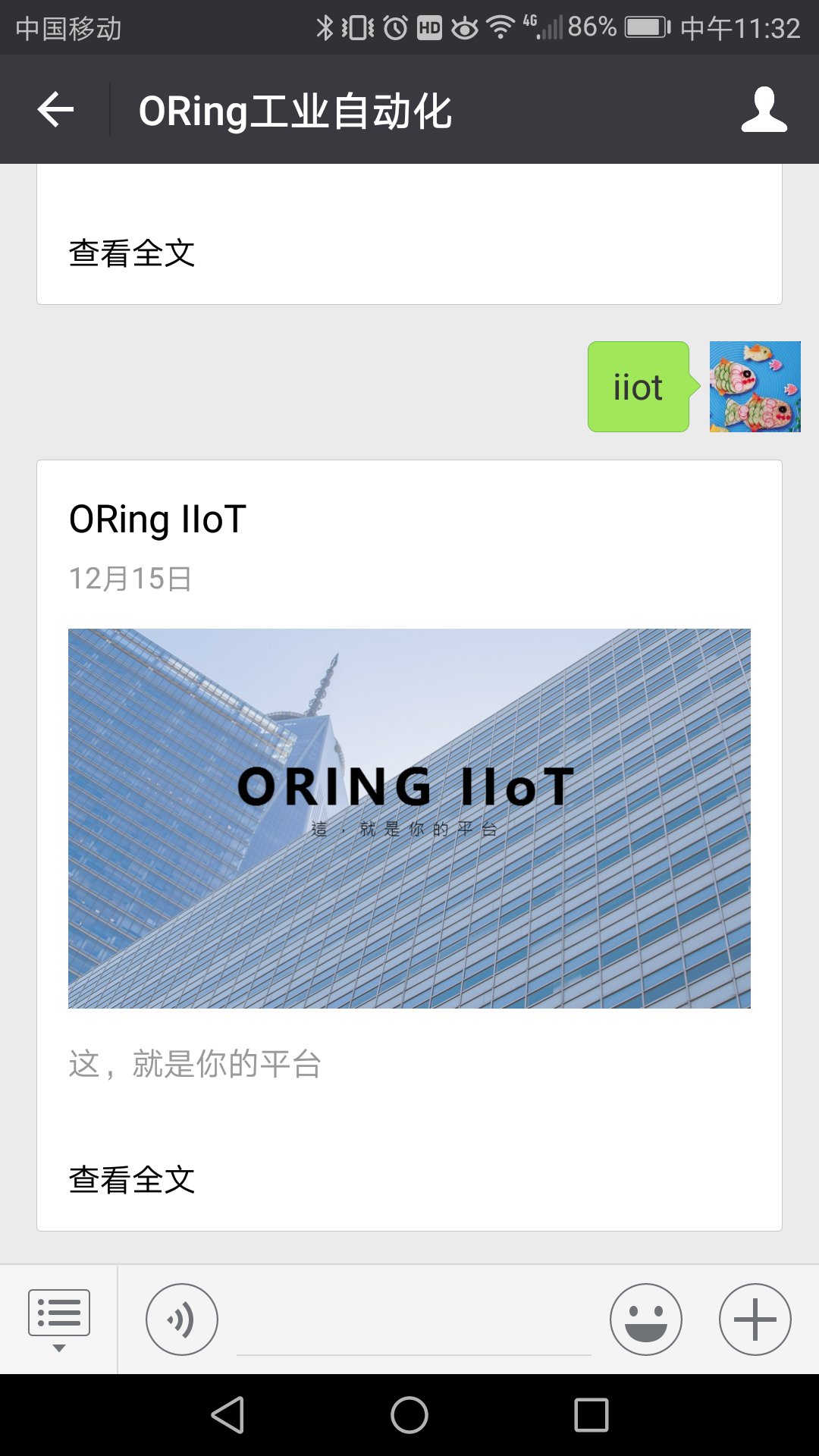Tap the system home button
Image resolution: width=819 pixels, height=1456 pixels.
(x=409, y=1415)
